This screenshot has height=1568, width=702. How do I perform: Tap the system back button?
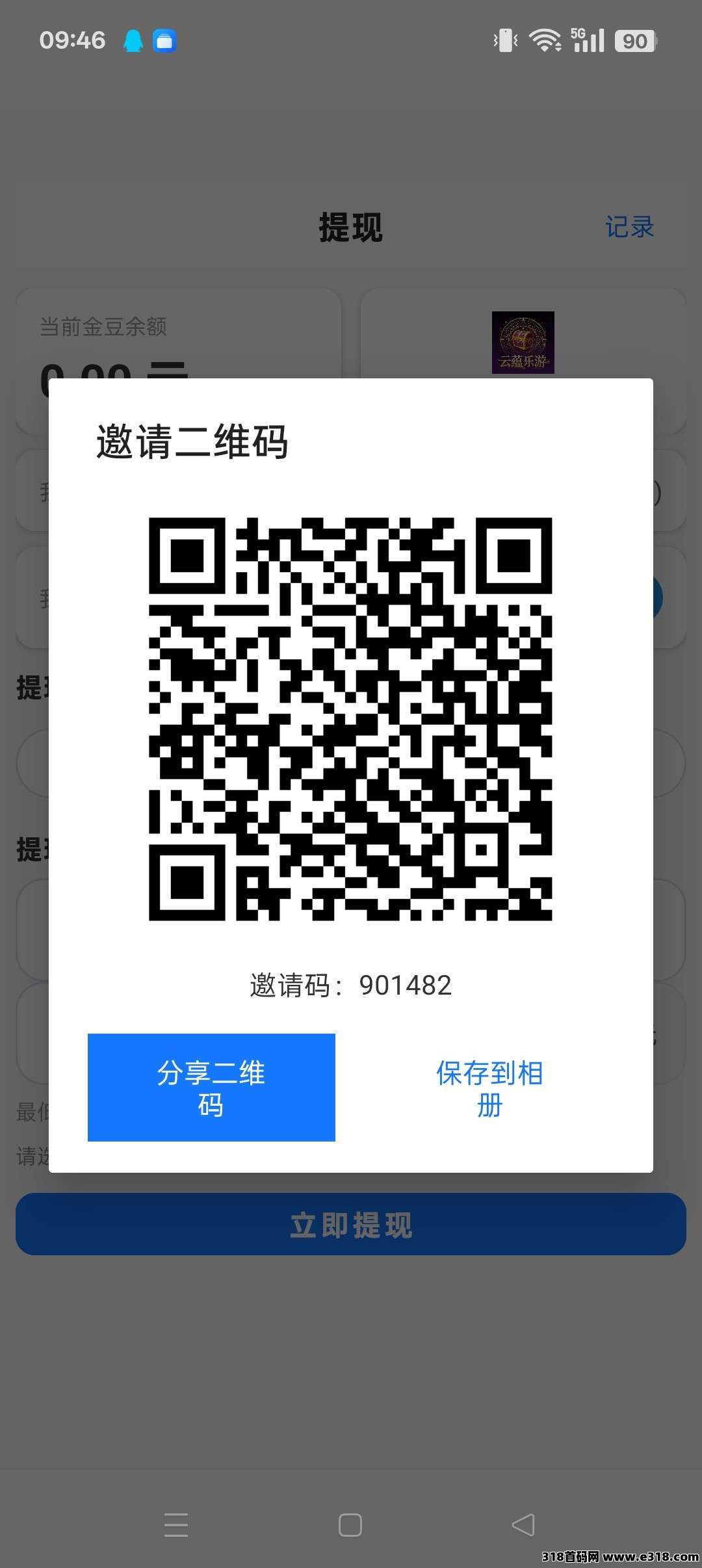tap(523, 1524)
